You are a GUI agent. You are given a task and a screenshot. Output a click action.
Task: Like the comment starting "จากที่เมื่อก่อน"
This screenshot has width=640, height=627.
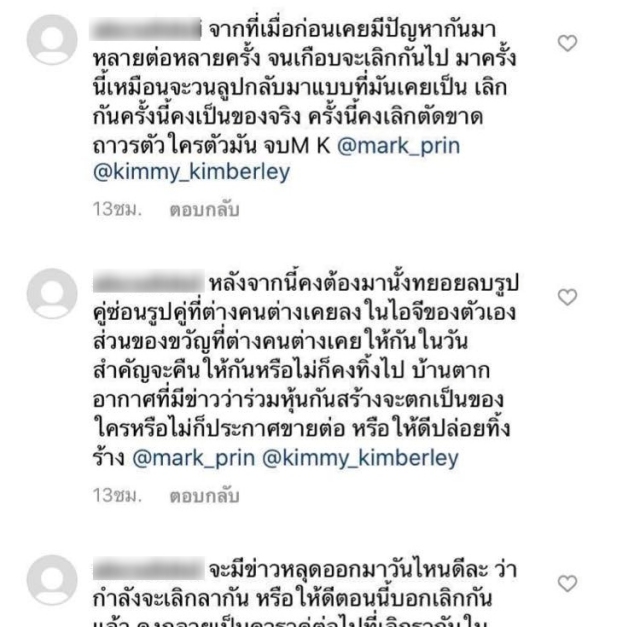568,43
